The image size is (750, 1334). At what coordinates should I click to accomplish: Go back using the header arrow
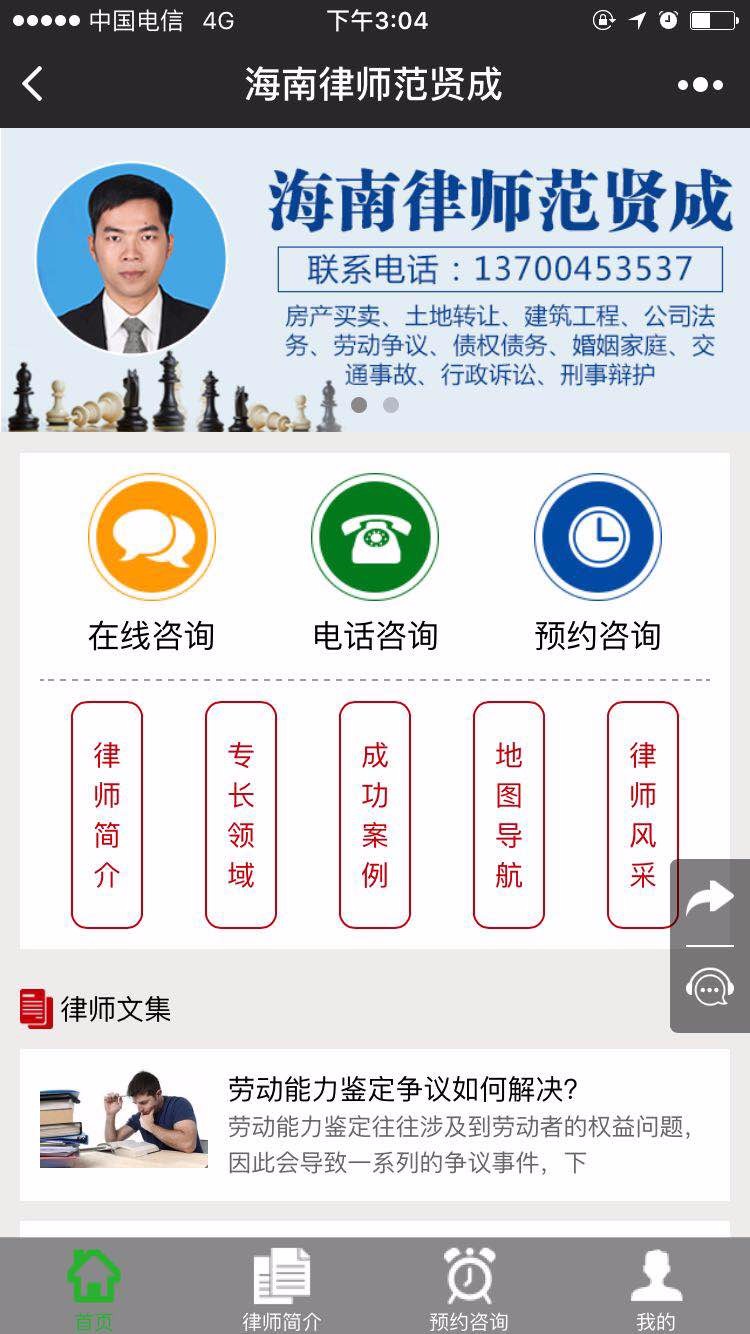(33, 84)
